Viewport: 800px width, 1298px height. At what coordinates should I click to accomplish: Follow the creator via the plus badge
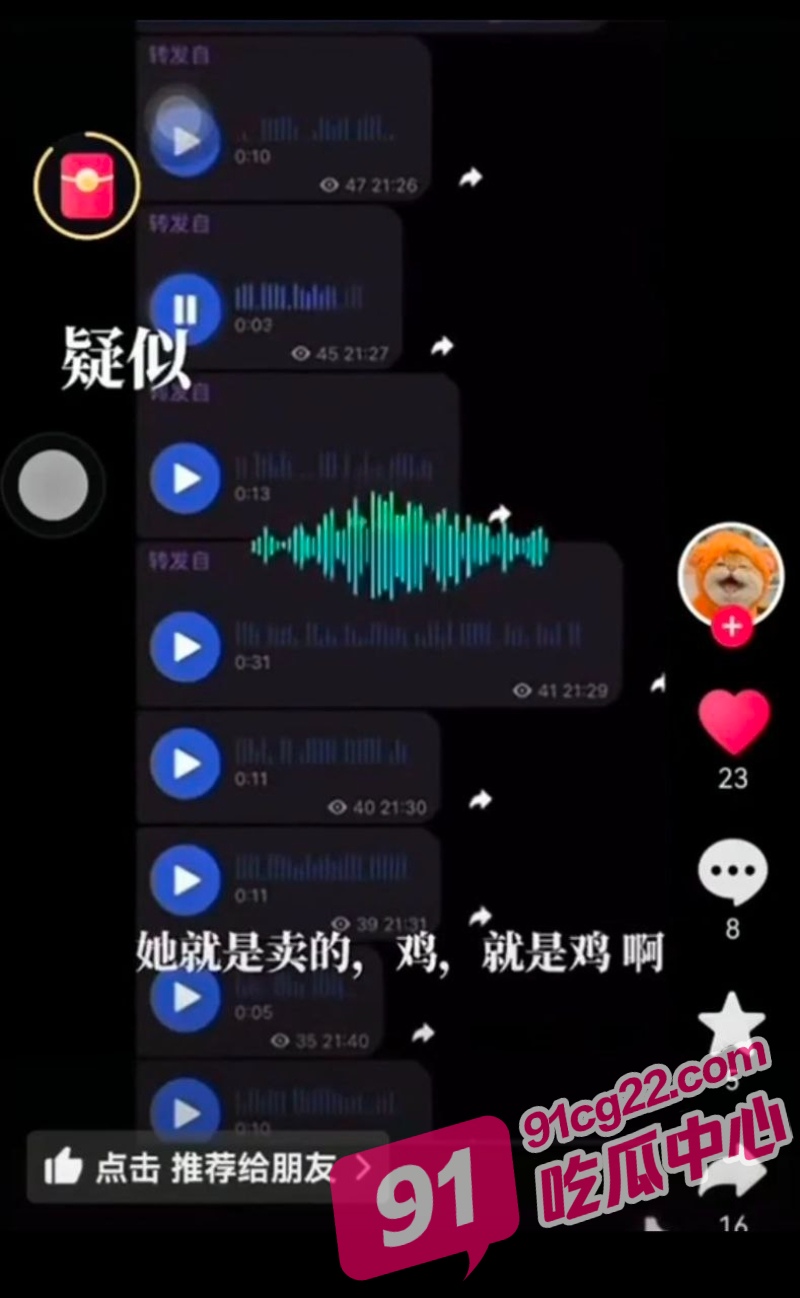(x=732, y=627)
